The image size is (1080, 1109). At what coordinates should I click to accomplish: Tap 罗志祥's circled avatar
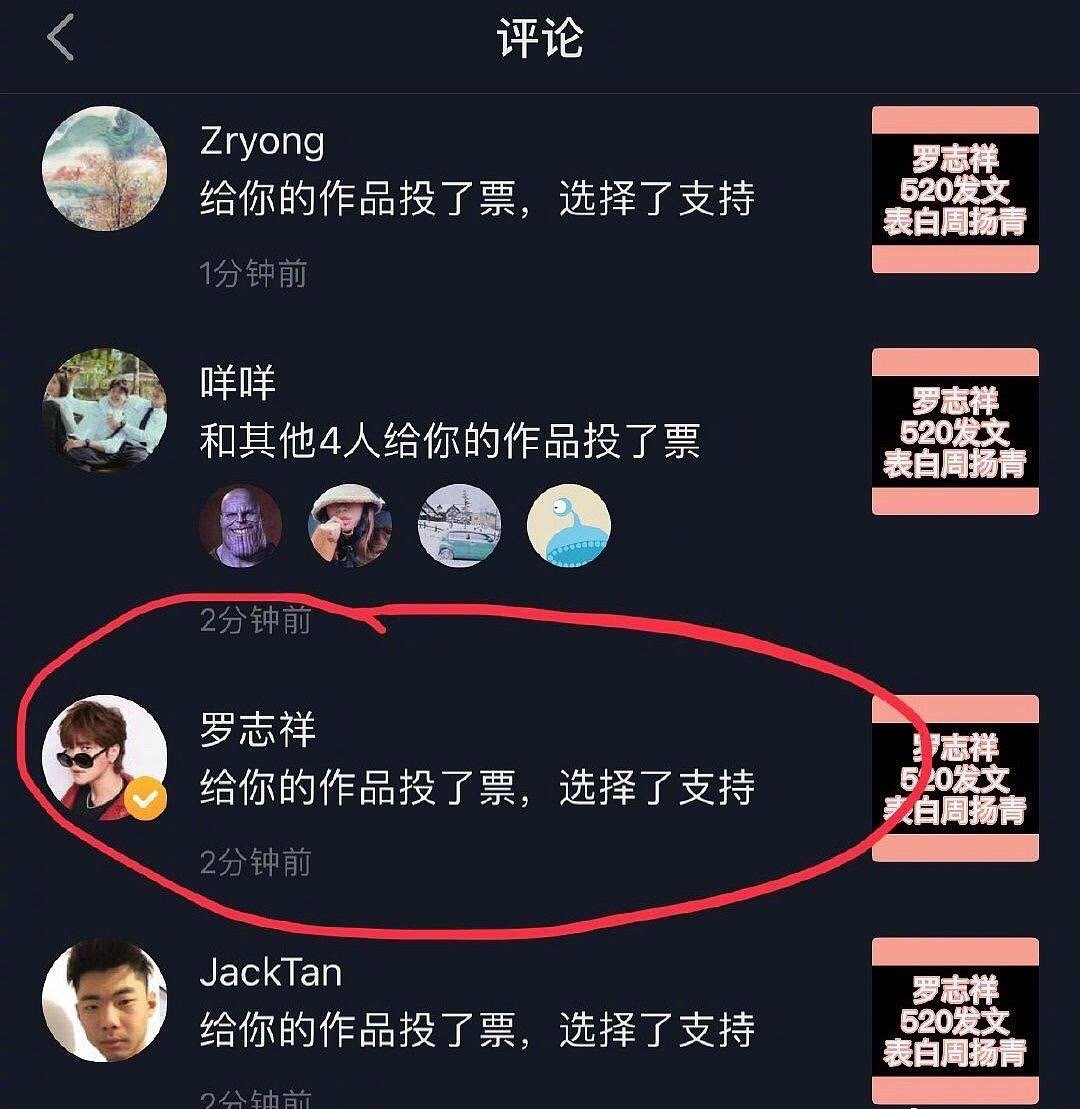104,758
